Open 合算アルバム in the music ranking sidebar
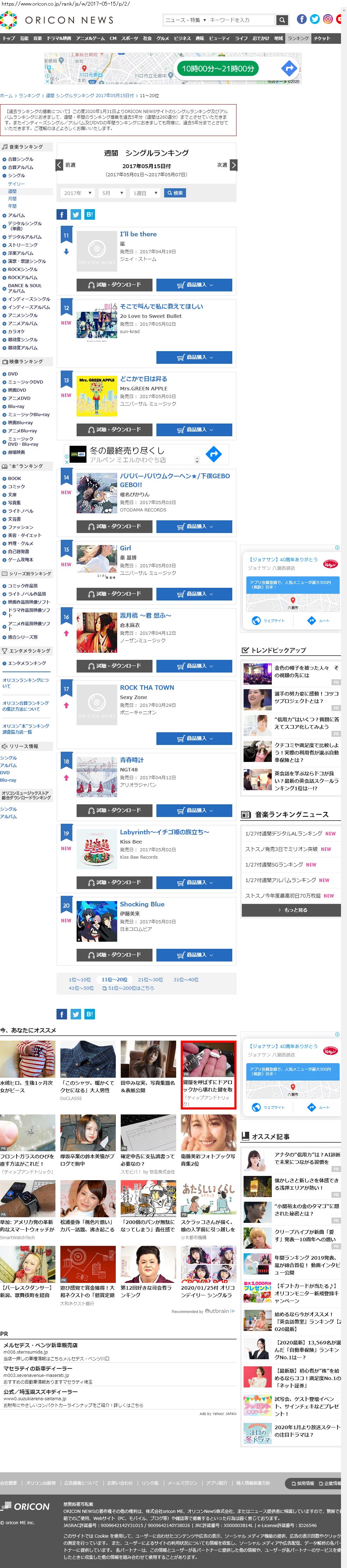This screenshot has height=1568, width=347. [21, 167]
